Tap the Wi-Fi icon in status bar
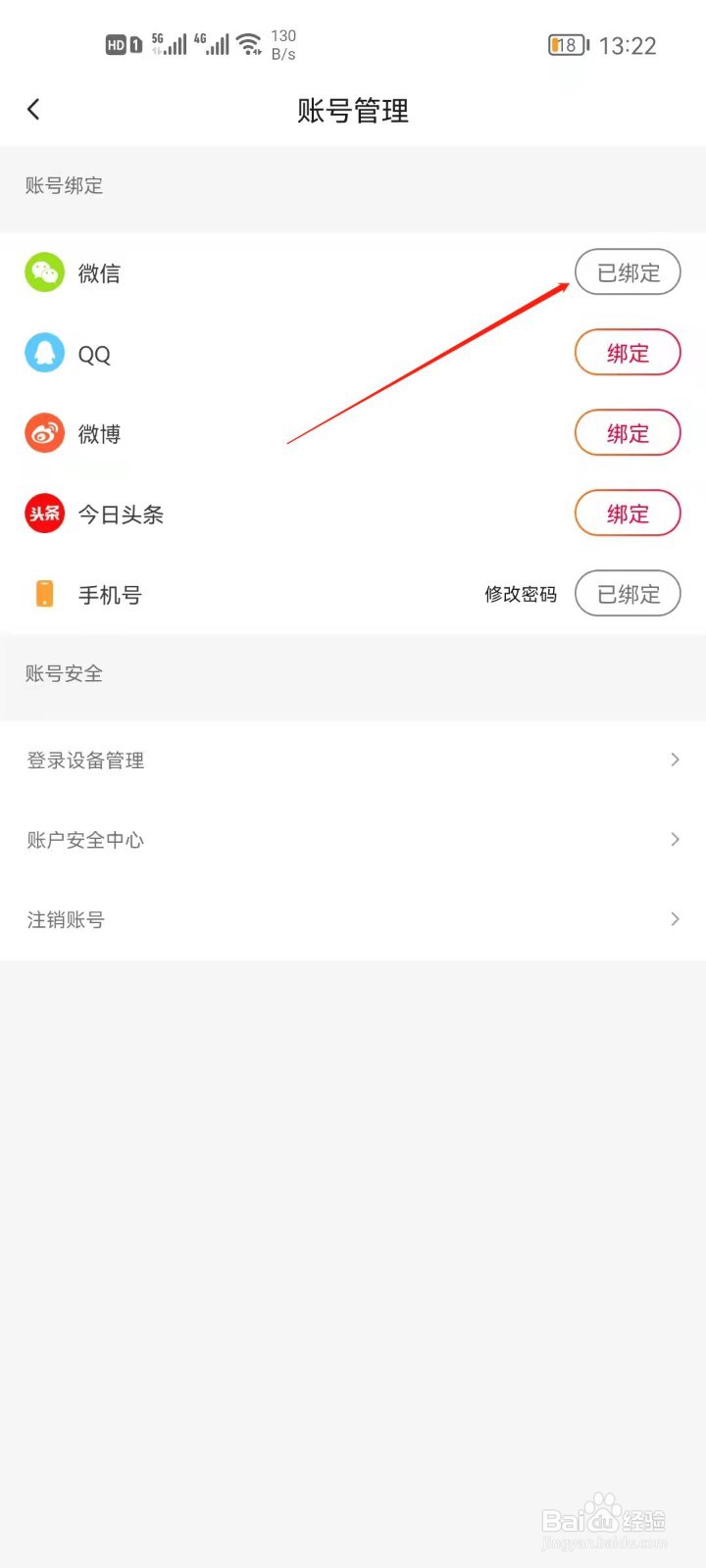The image size is (706, 1568). pyautogui.click(x=248, y=41)
